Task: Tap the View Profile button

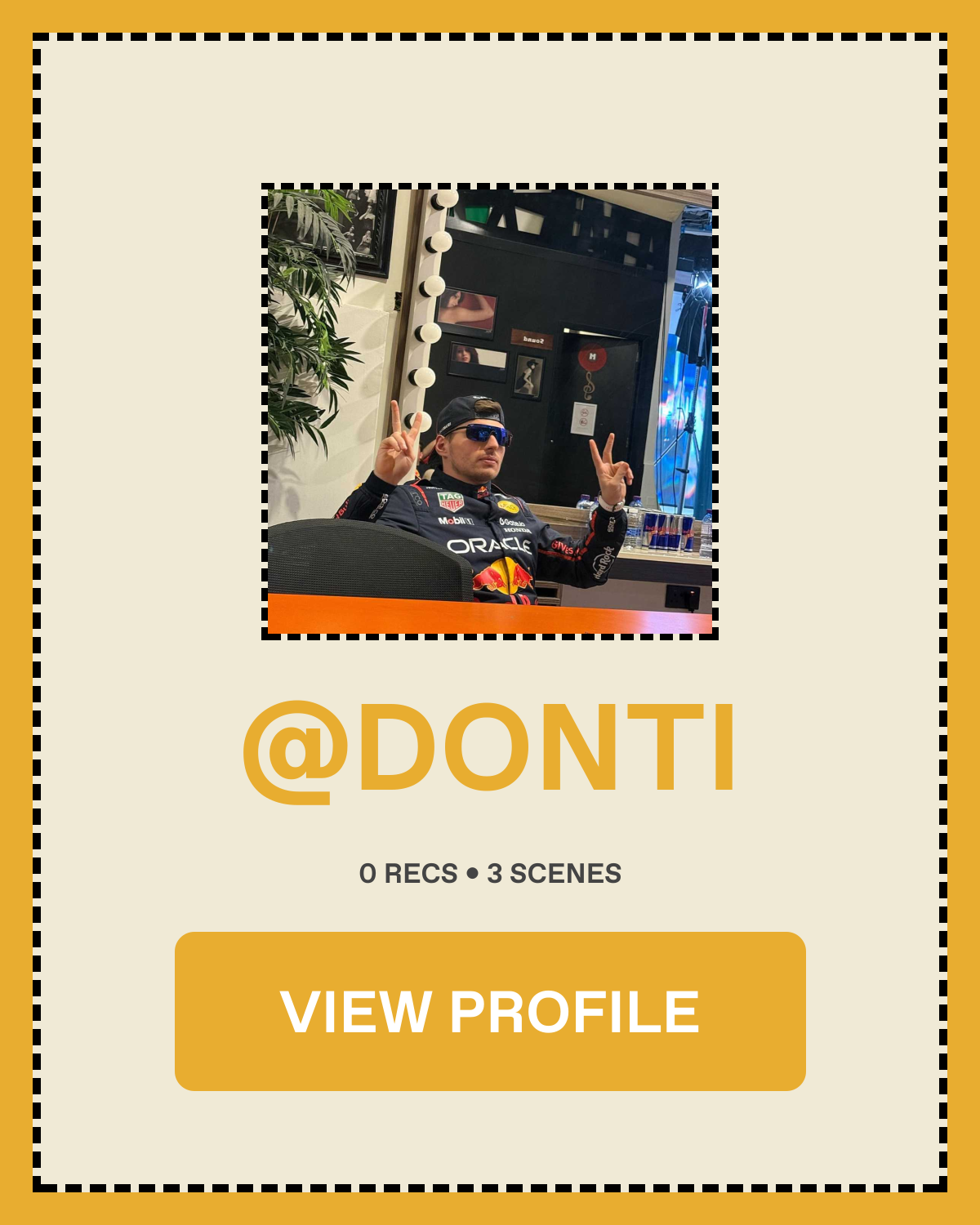Action: [x=490, y=1011]
